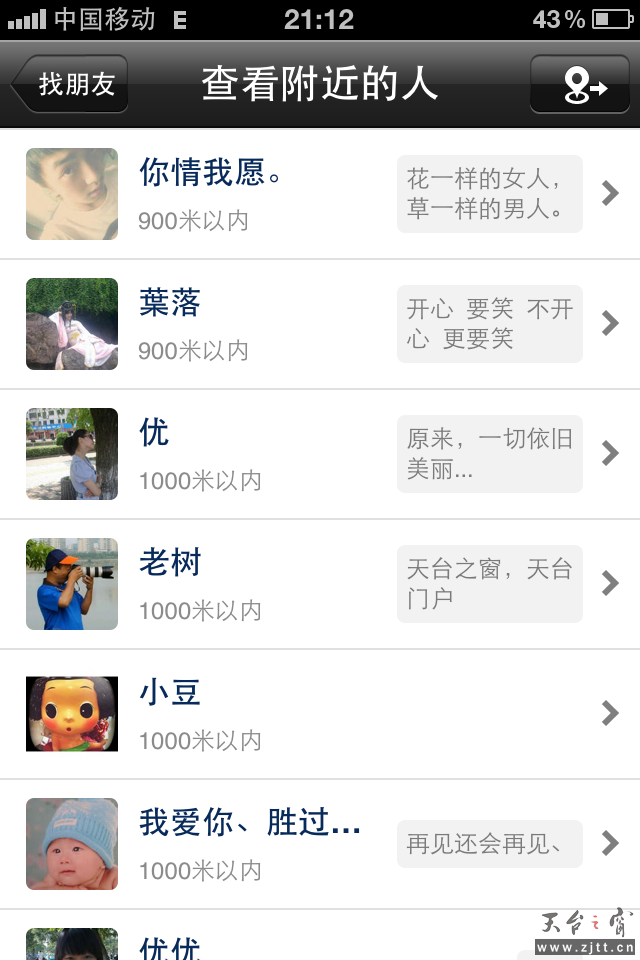
Task: View 葉落's nearby profile
Action: pyautogui.click(x=320, y=324)
